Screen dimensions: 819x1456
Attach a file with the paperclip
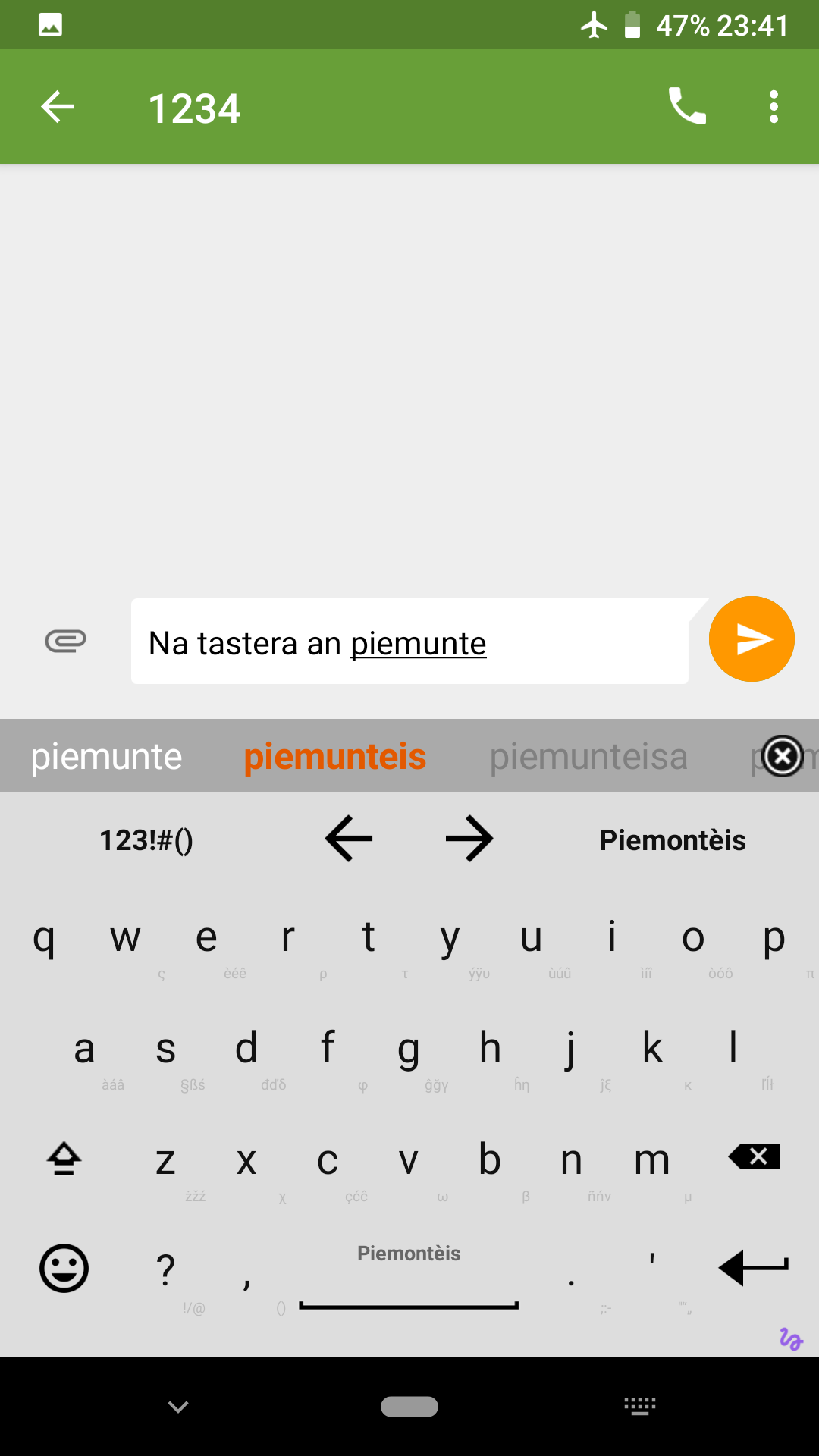click(x=66, y=642)
